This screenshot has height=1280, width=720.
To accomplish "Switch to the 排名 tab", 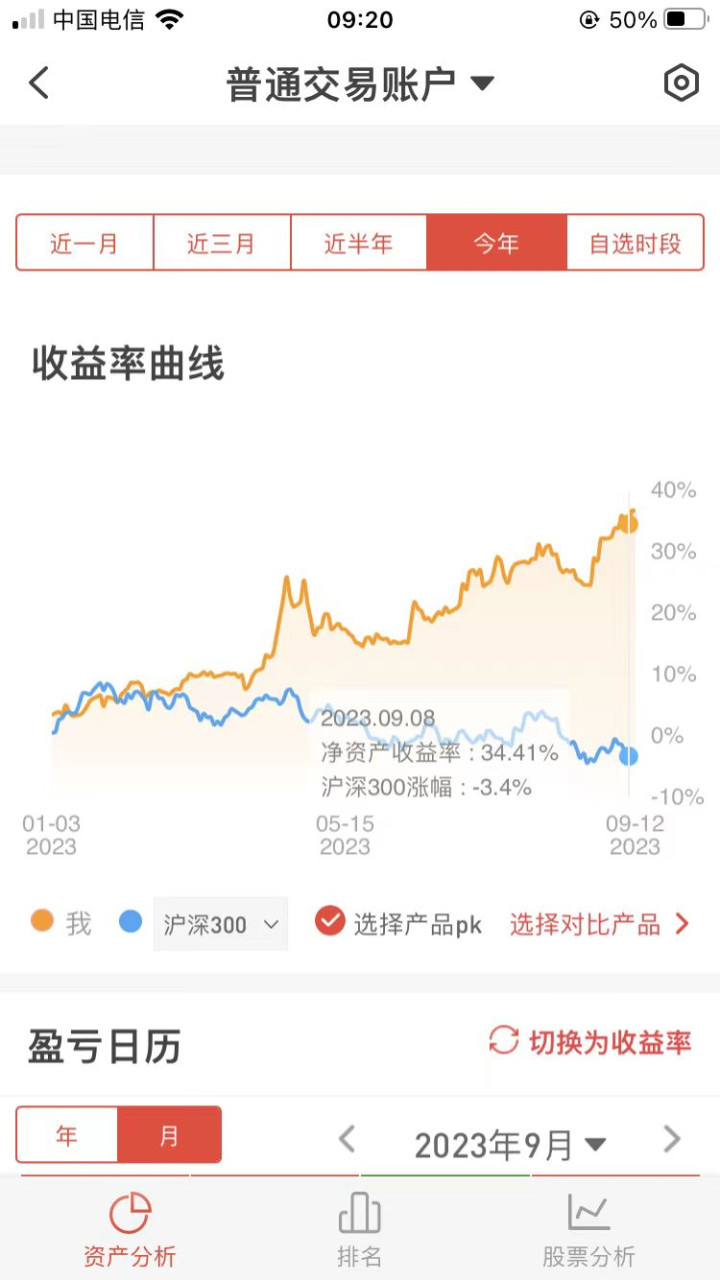I will pos(360,1230).
